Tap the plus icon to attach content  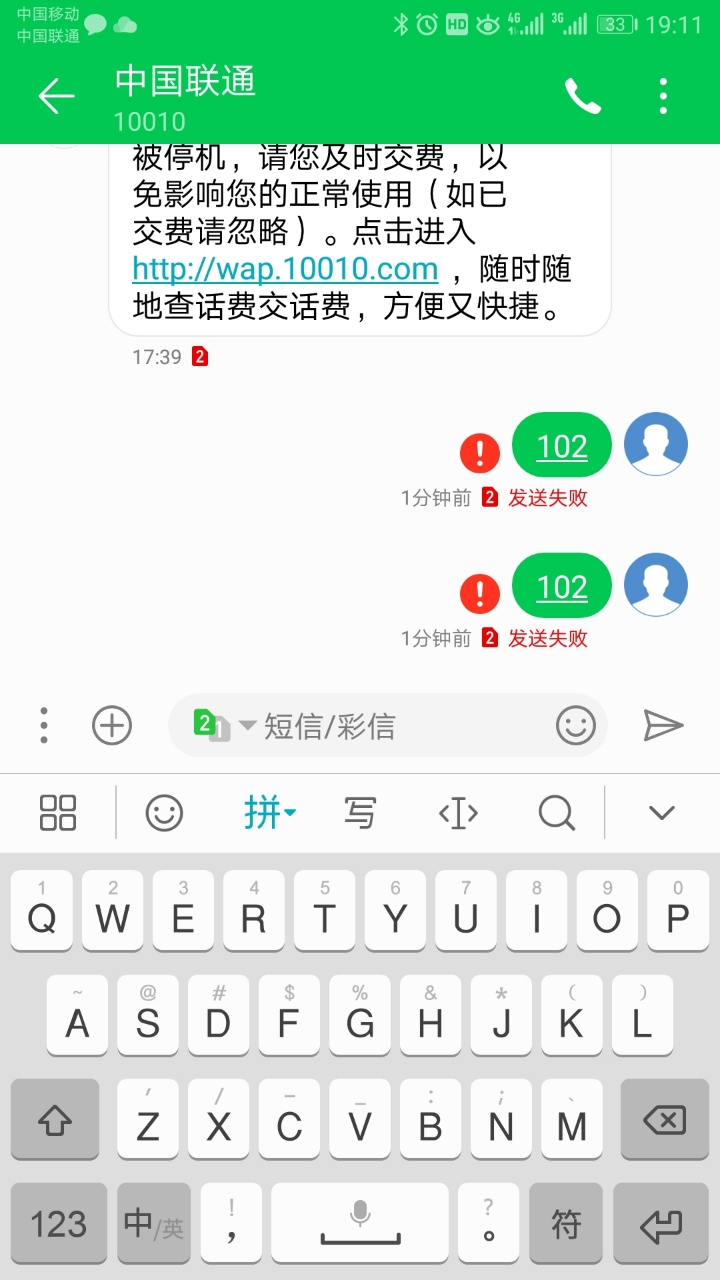click(111, 725)
